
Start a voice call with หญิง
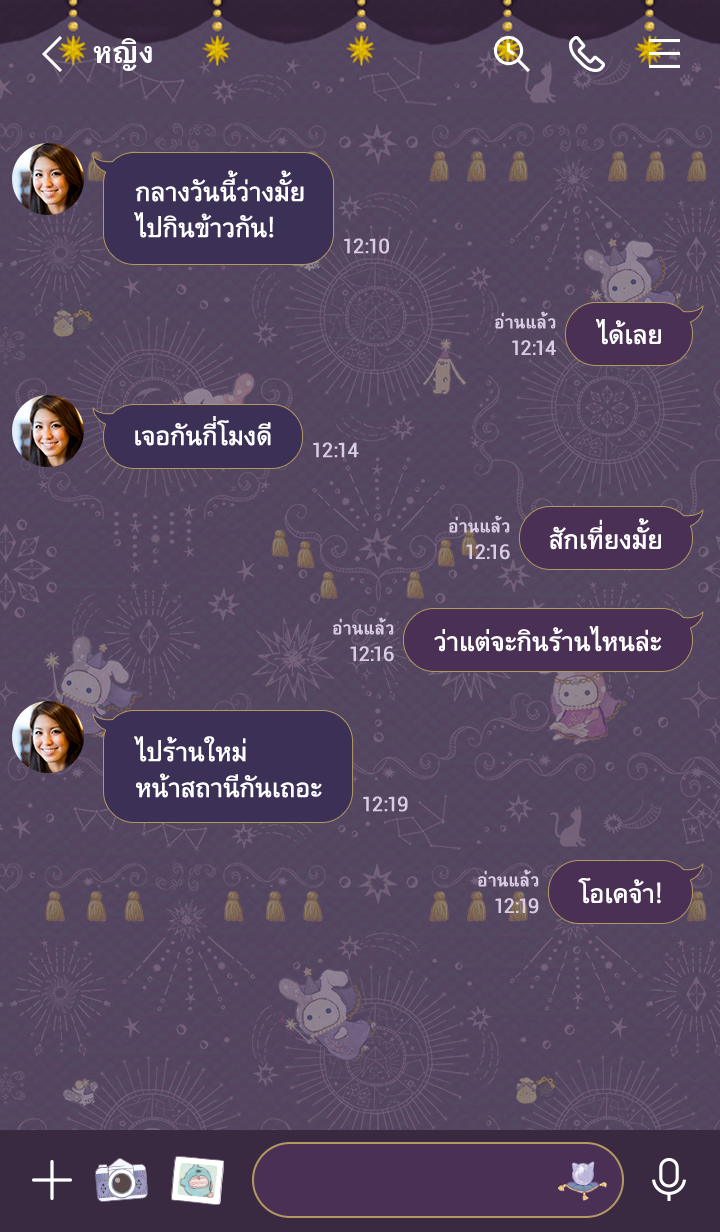click(x=586, y=54)
